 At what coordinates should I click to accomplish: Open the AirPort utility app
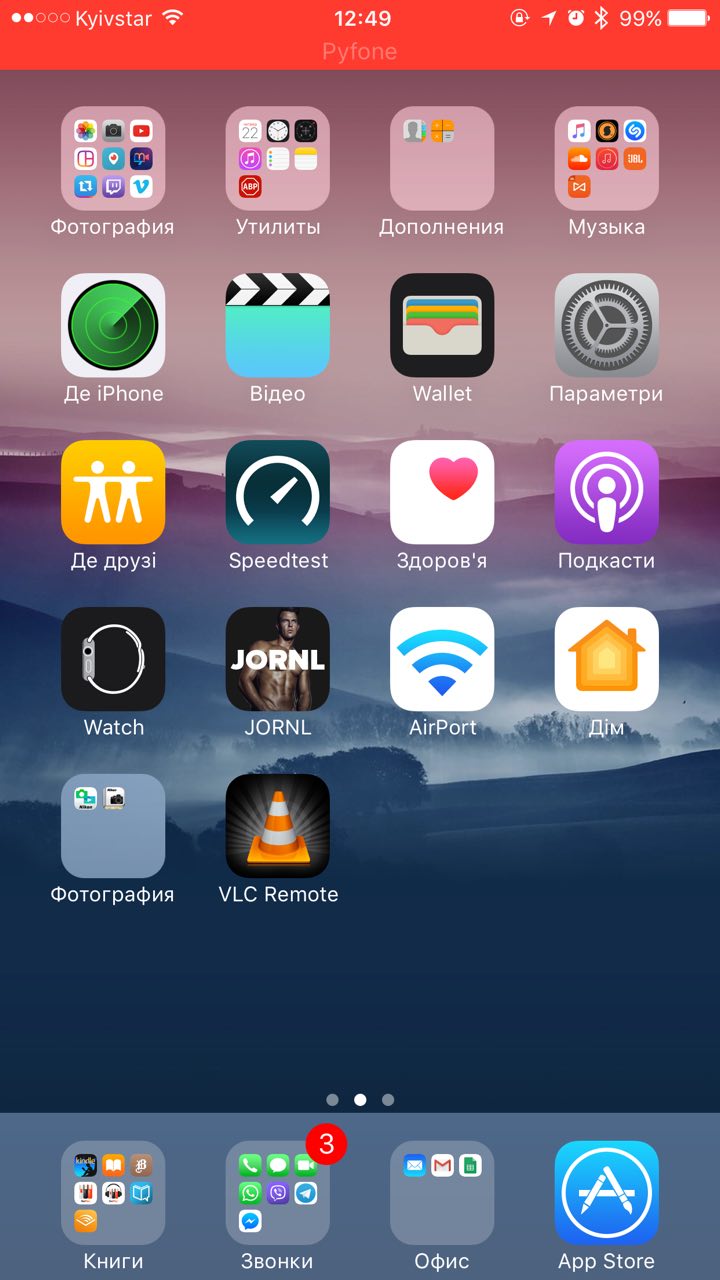tap(442, 659)
